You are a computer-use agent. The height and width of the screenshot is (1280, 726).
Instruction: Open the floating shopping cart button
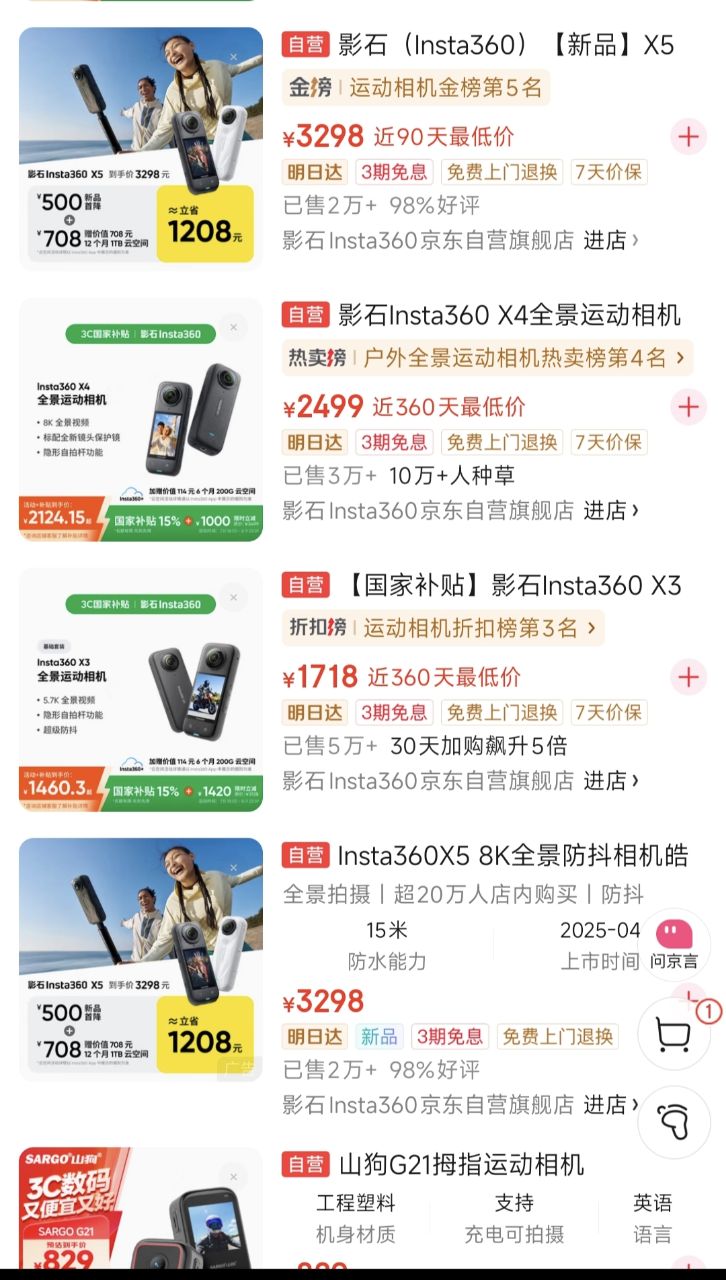point(674,1035)
